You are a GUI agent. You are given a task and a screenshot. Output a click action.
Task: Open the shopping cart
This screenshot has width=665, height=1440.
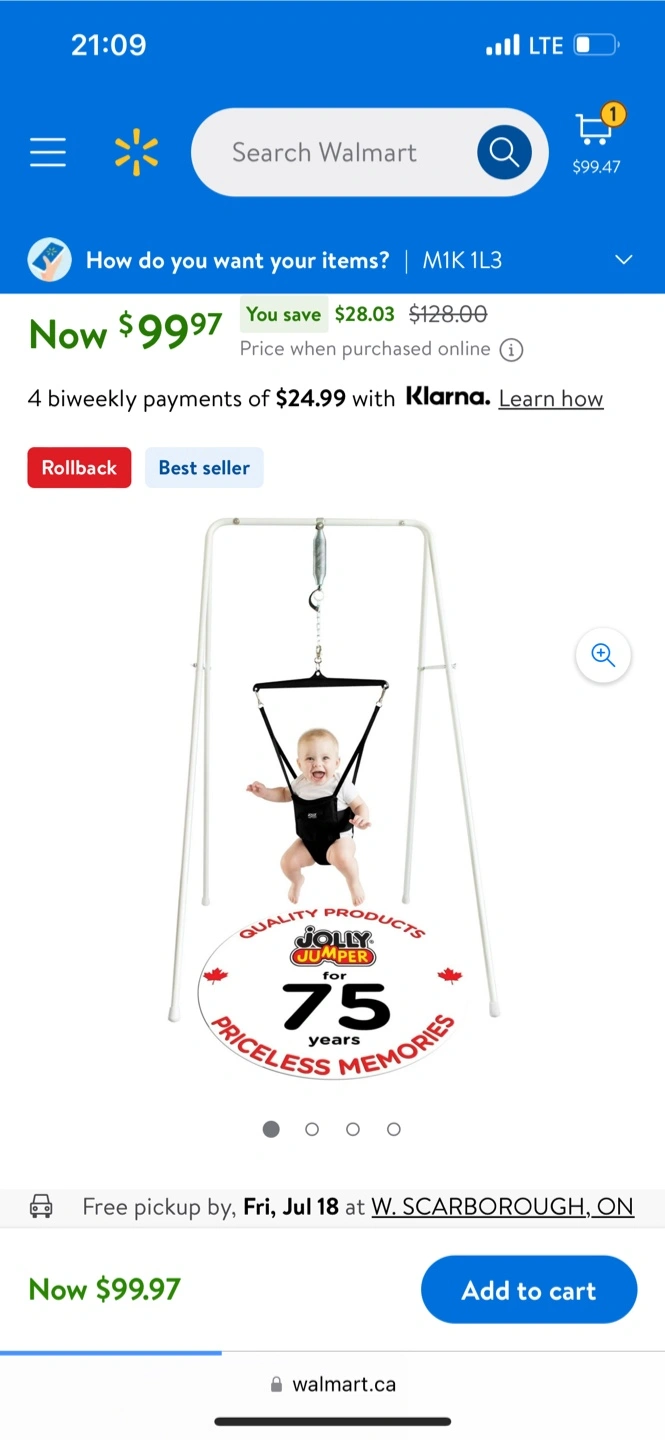[x=596, y=140]
